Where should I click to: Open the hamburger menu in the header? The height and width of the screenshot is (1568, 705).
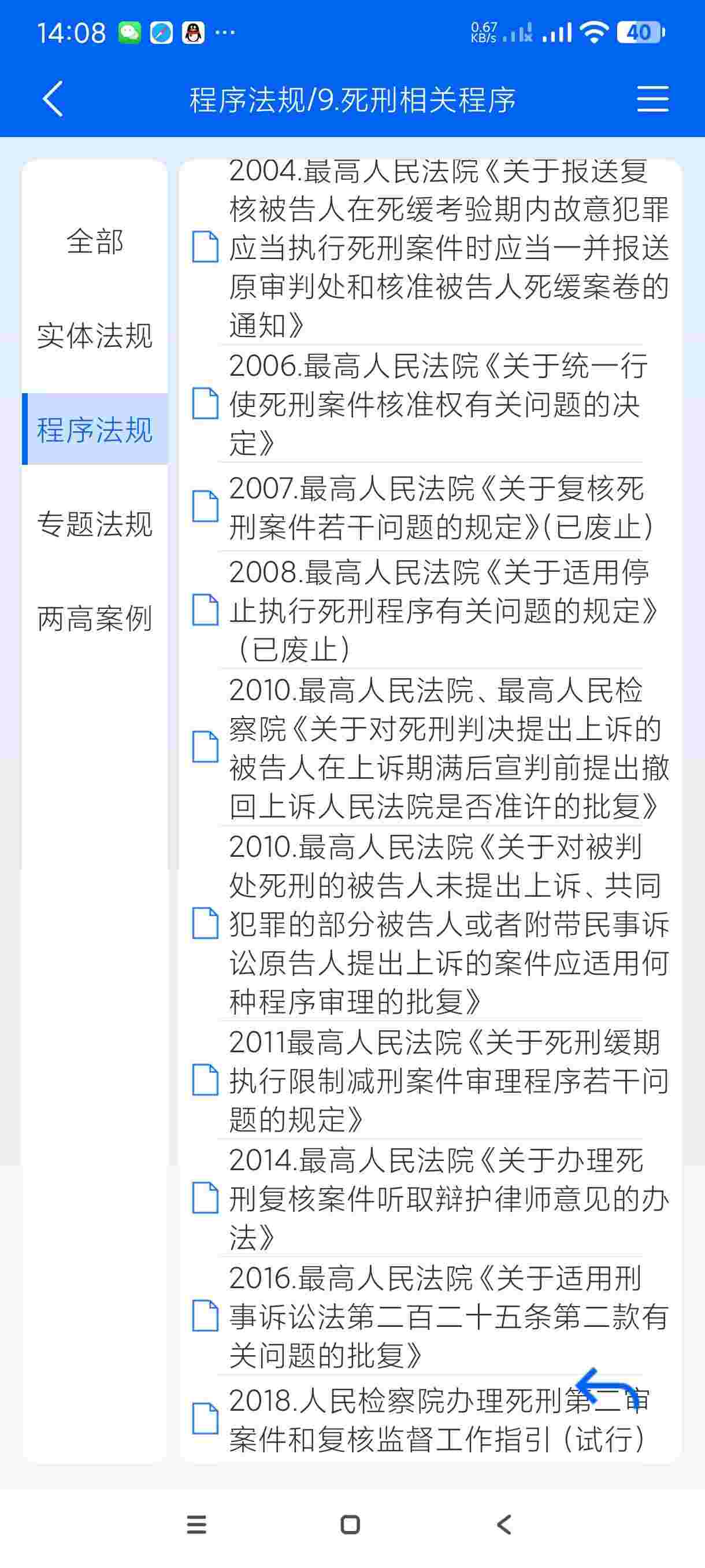click(652, 99)
